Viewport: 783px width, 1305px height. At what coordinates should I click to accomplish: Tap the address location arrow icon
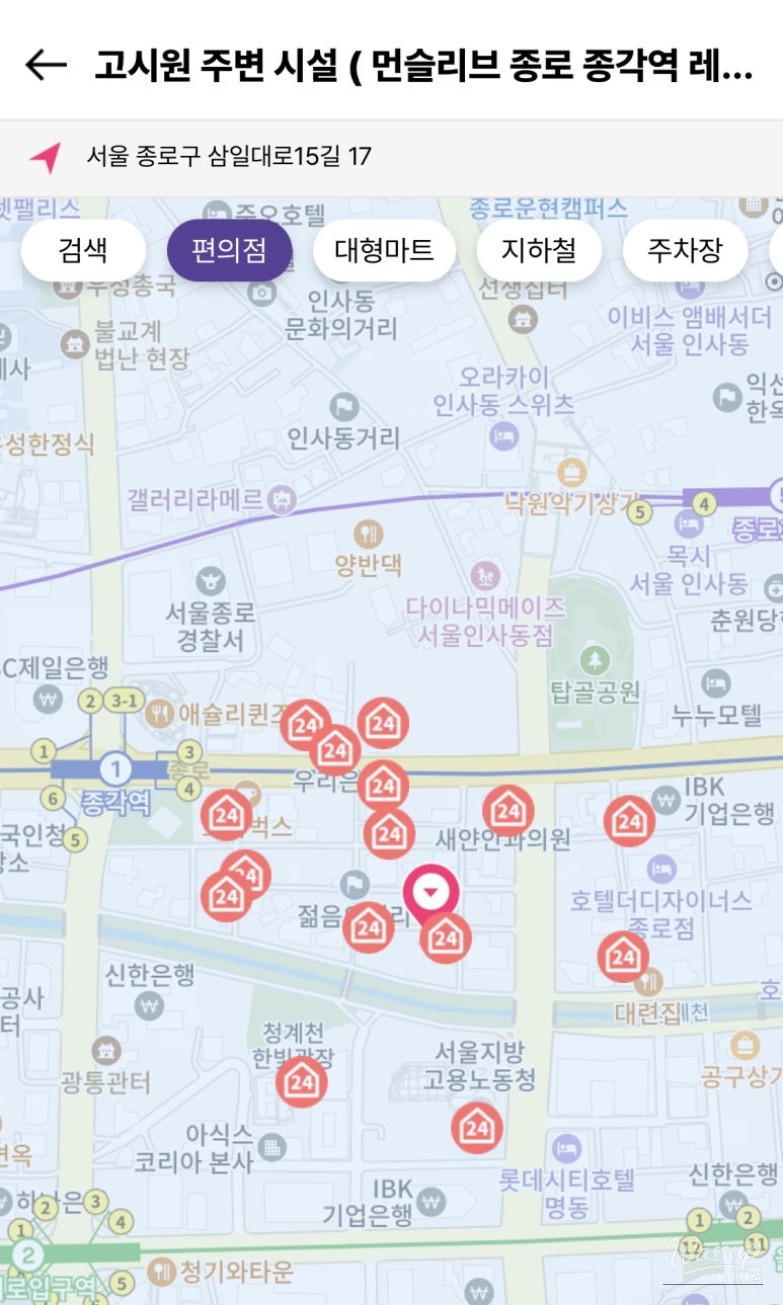(46, 157)
